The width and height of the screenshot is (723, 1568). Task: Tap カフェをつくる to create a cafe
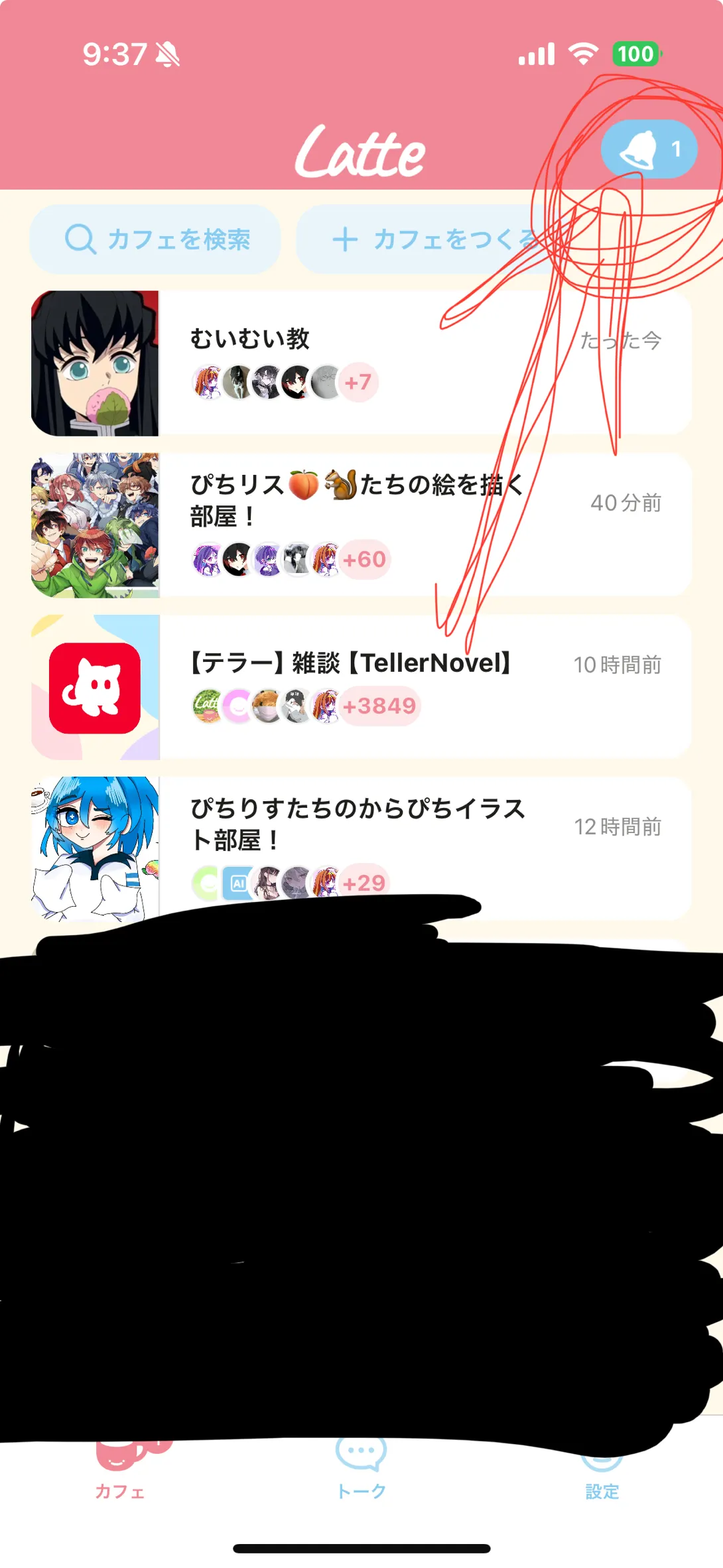tap(425, 239)
